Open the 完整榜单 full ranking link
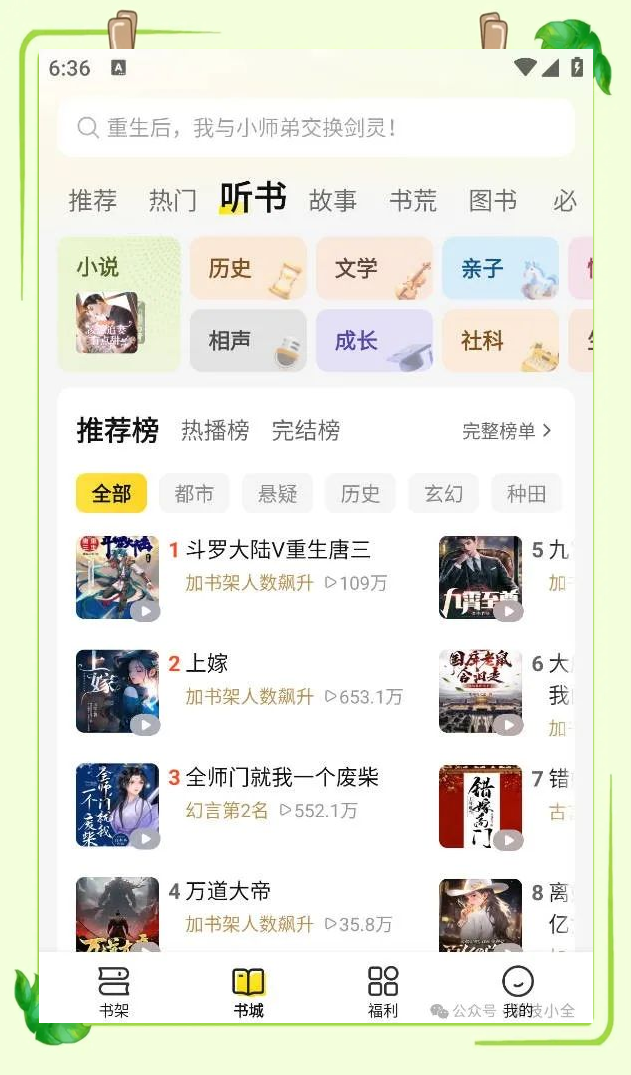Viewport: 631px width, 1075px height. pyautogui.click(x=506, y=431)
